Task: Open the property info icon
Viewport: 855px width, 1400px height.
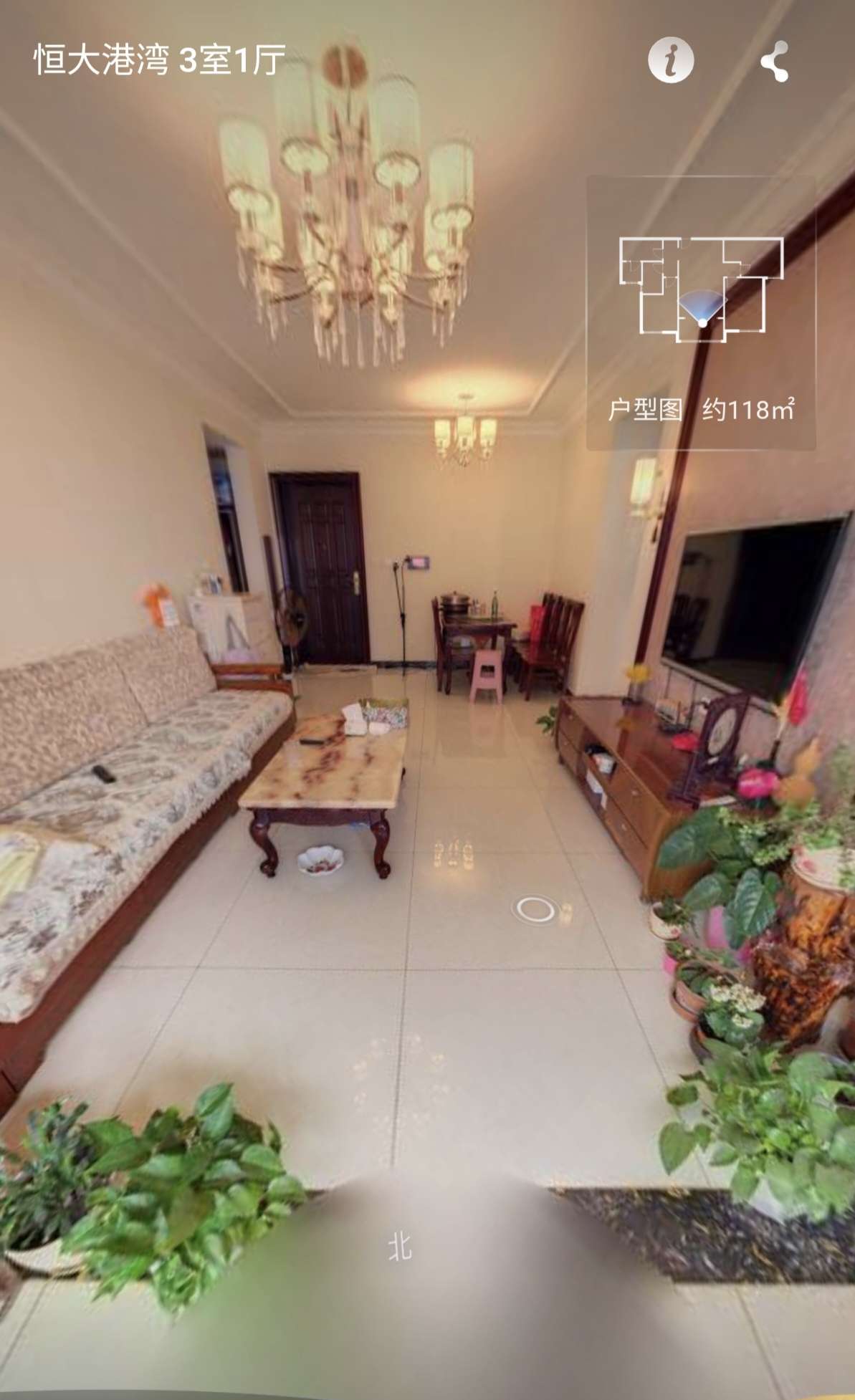Action: point(671,60)
